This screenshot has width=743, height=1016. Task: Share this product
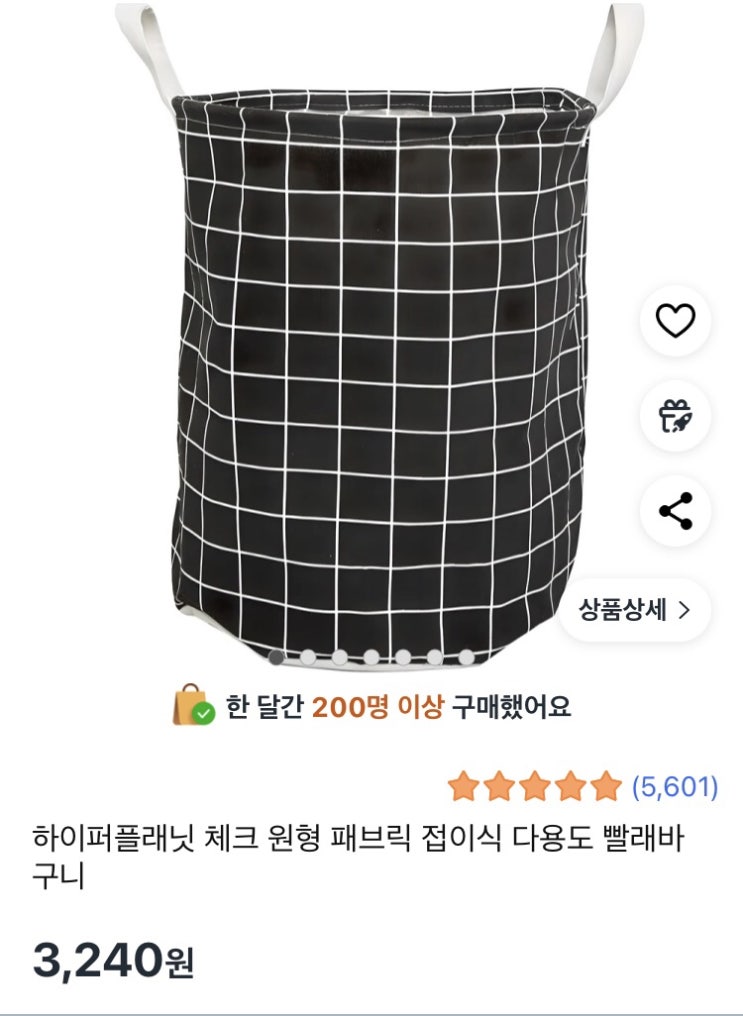[x=675, y=511]
